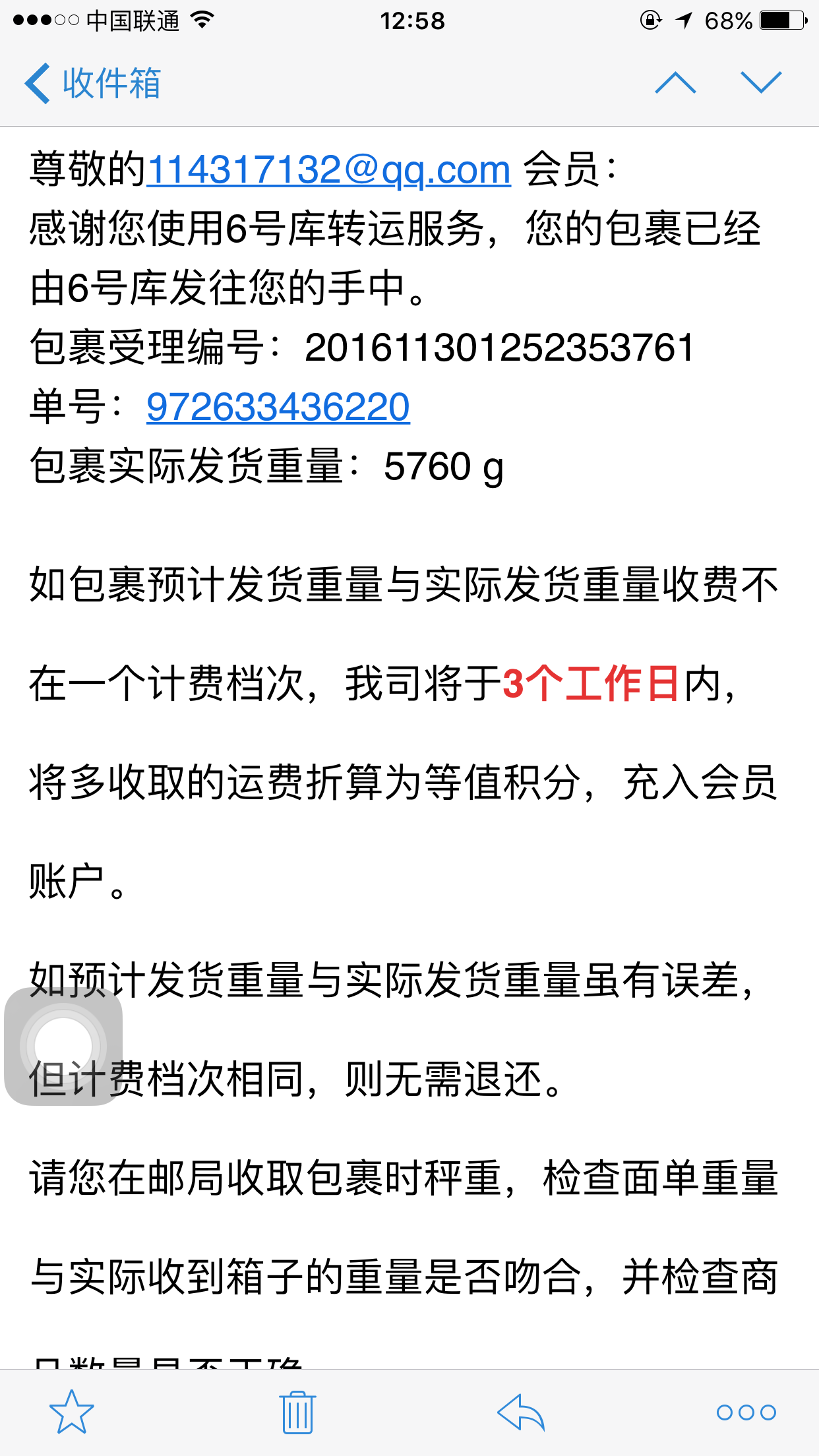Tap the AssistiveTouch floating button
819x1456 pixels.
[63, 1046]
